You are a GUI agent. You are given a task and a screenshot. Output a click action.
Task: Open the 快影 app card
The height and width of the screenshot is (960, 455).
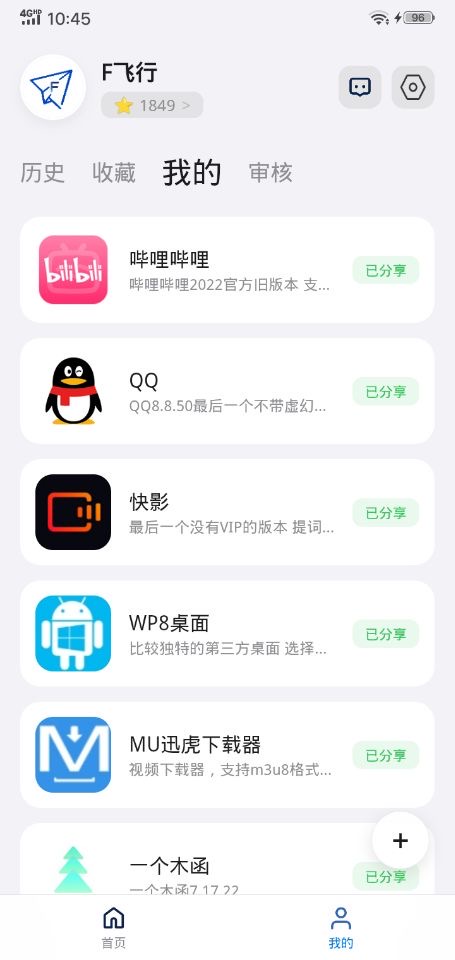click(227, 512)
